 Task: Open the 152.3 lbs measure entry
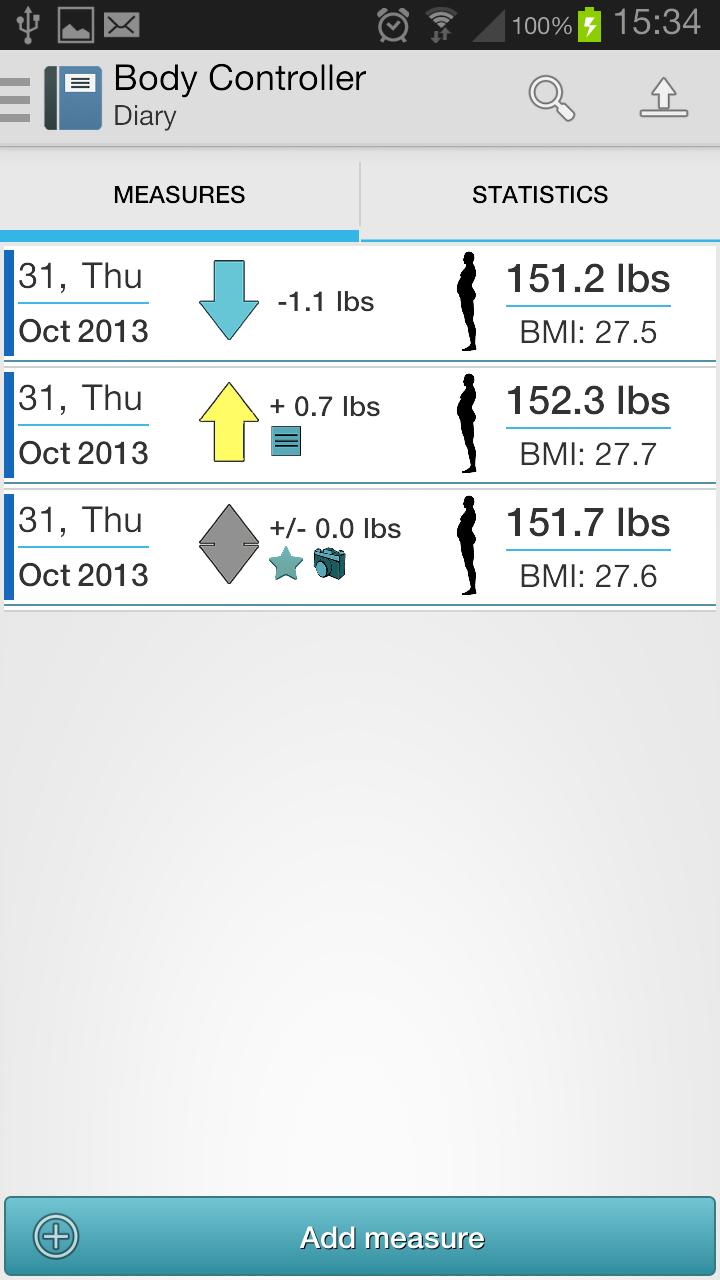[x=360, y=425]
